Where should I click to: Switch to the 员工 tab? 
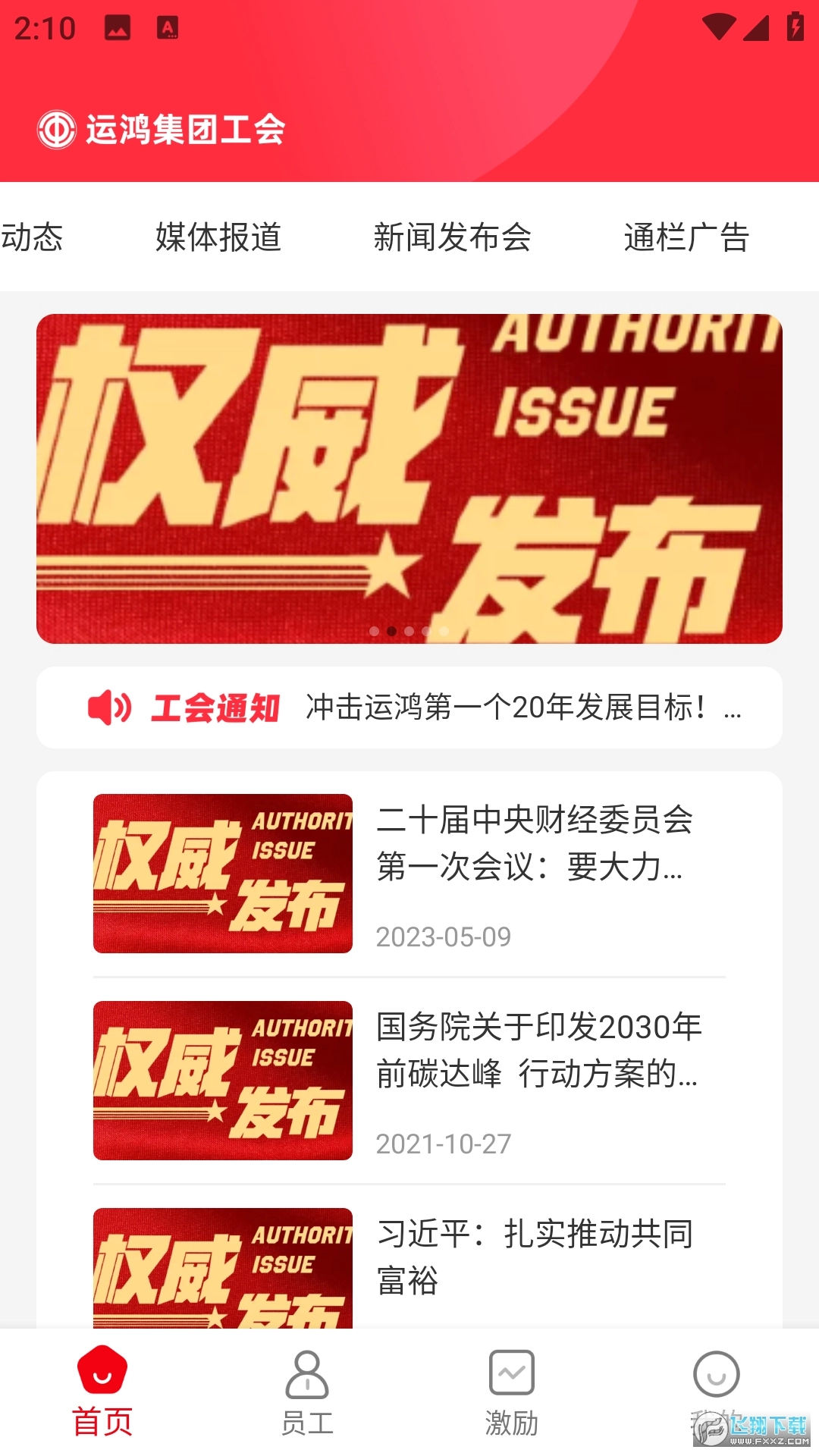[307, 1392]
